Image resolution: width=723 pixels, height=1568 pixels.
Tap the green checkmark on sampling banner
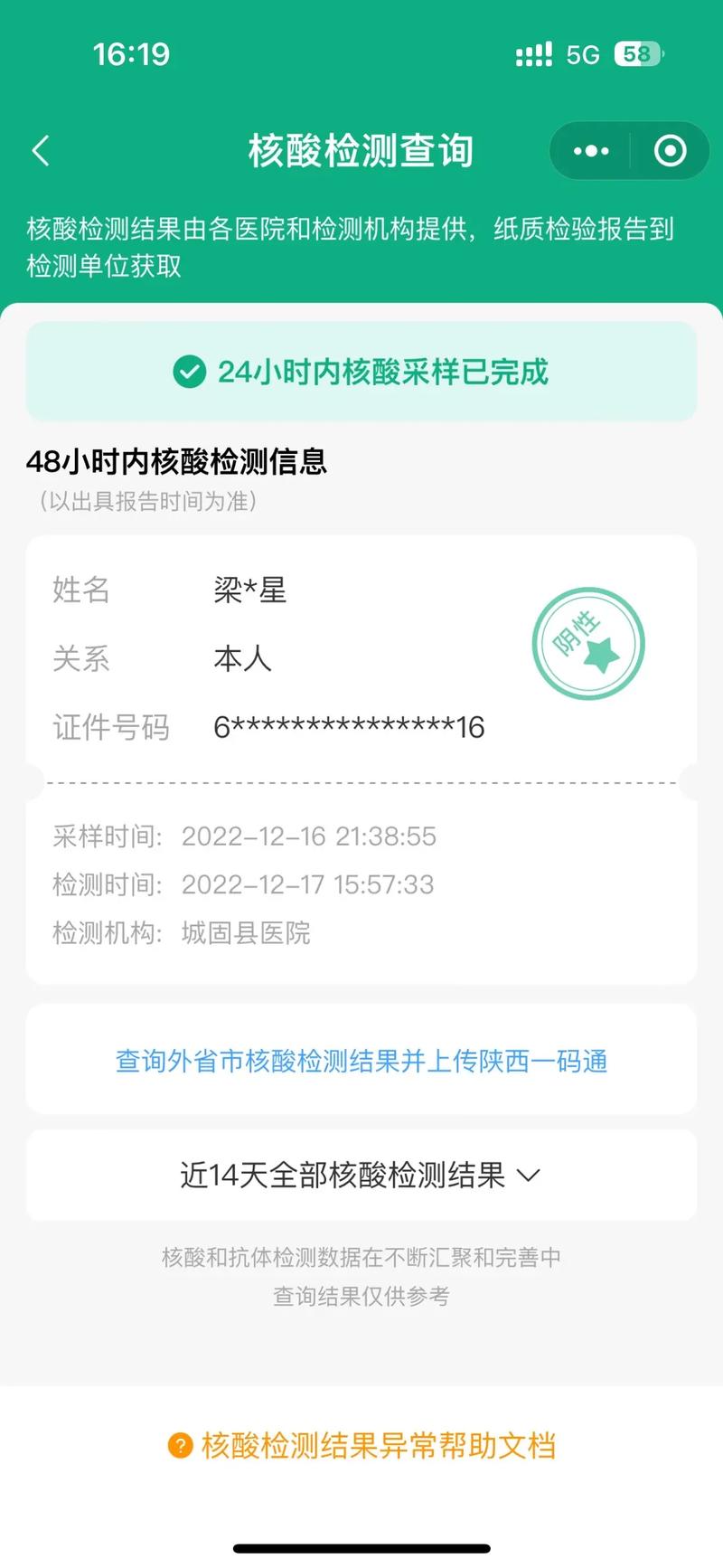pyautogui.click(x=189, y=371)
